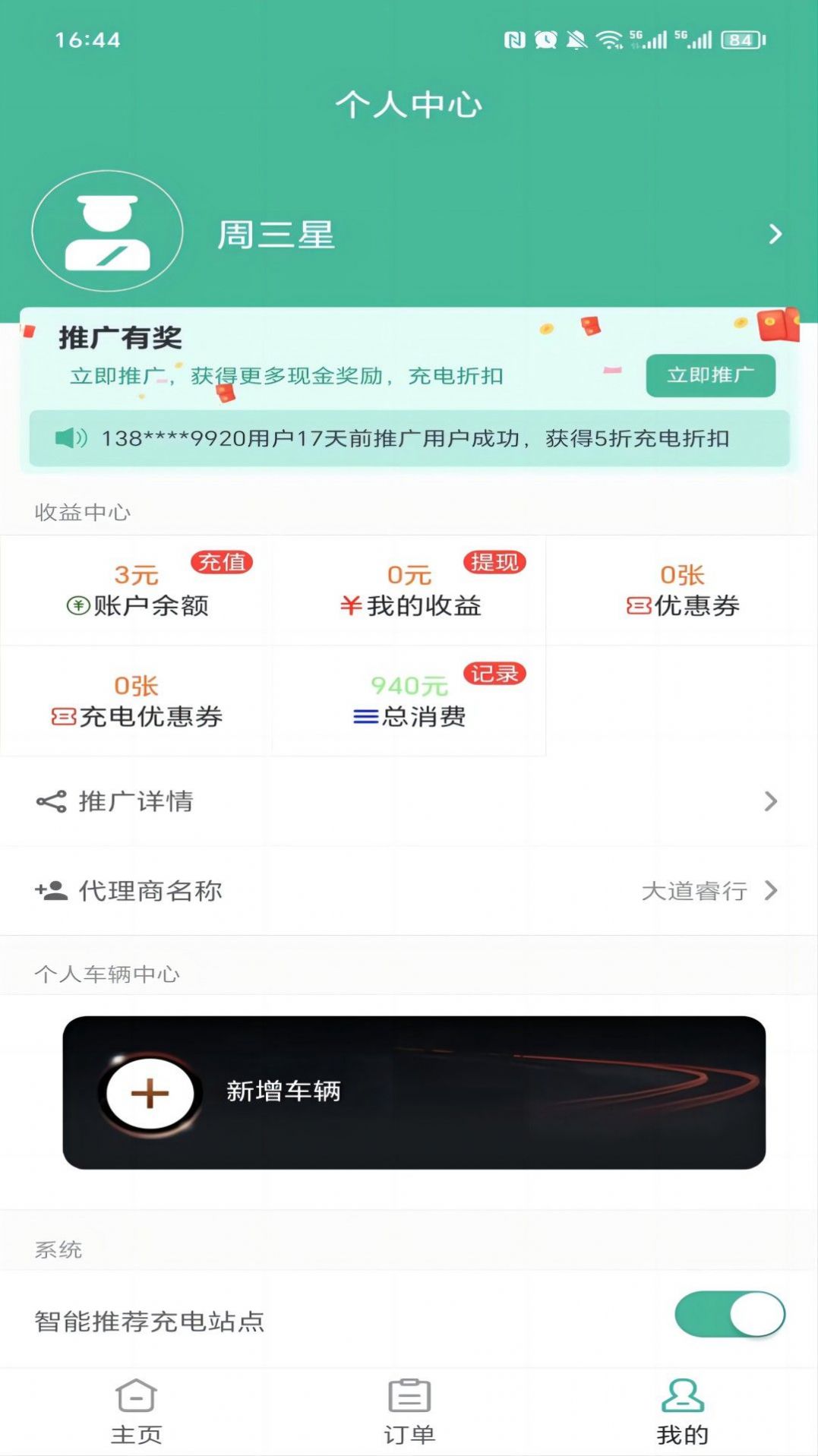View the 总消费 记录 records
This screenshot has height=1456, width=818.
[494, 674]
